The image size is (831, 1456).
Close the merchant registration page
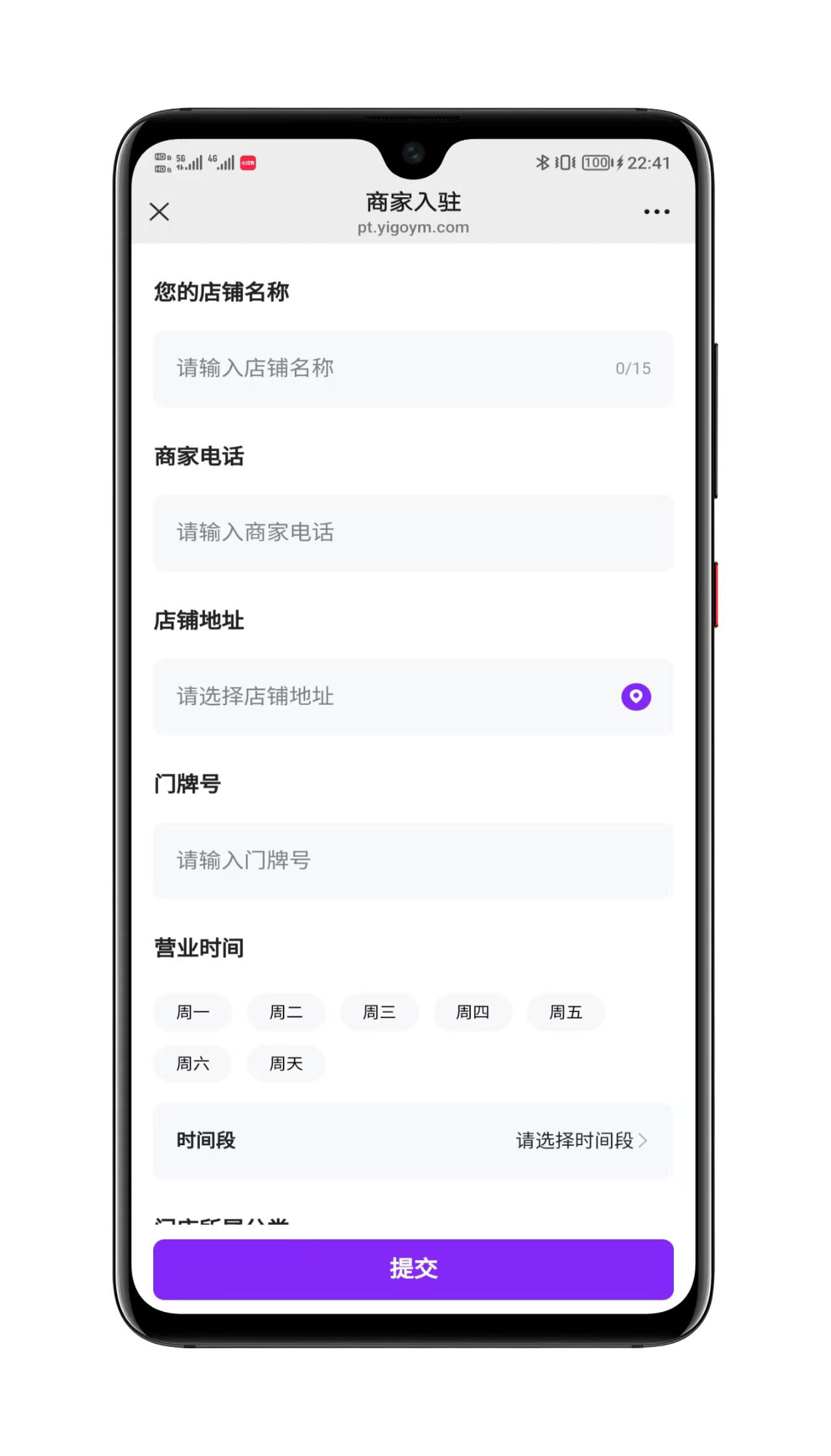(x=159, y=212)
